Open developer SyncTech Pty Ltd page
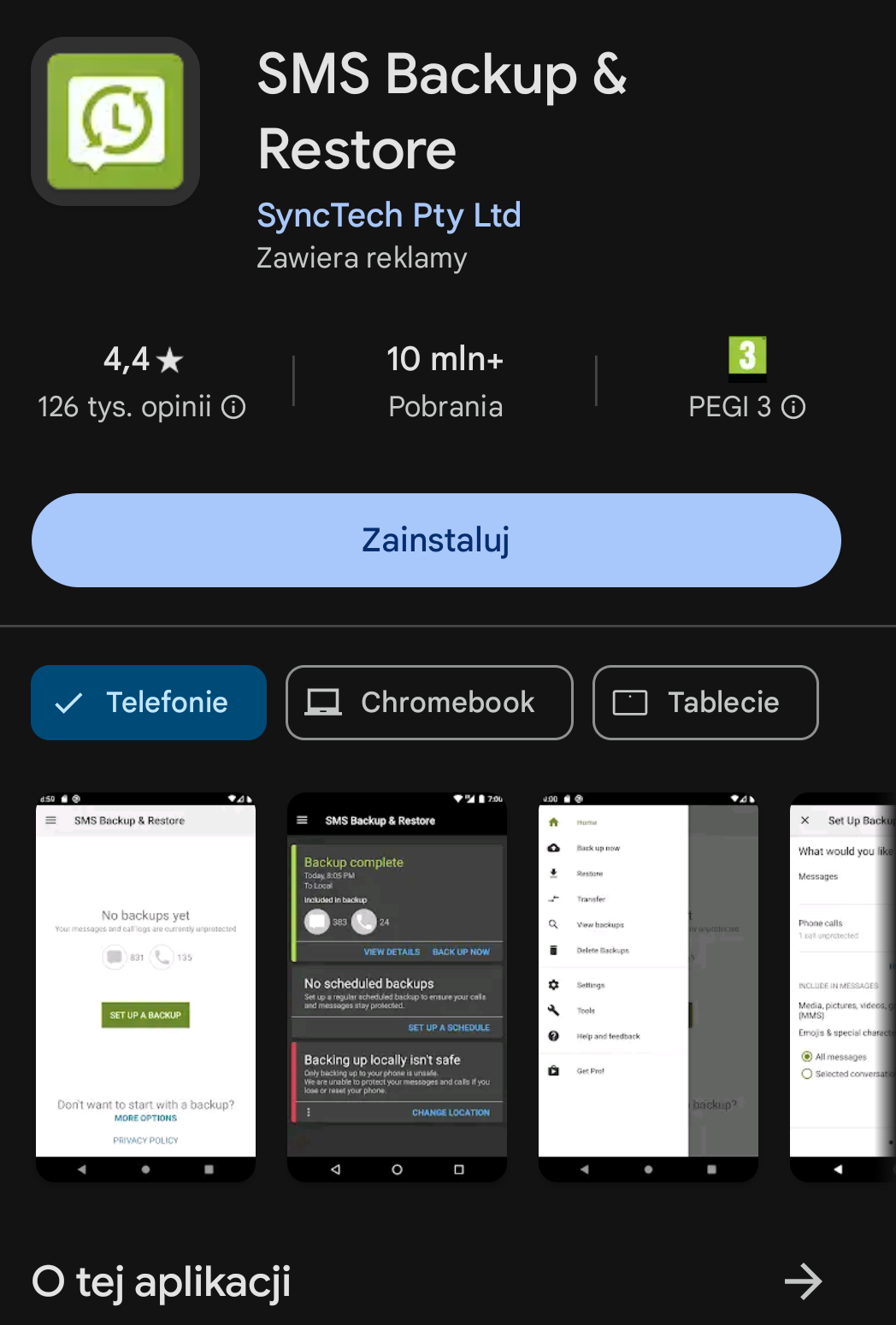The height and width of the screenshot is (1325, 896). (x=389, y=215)
